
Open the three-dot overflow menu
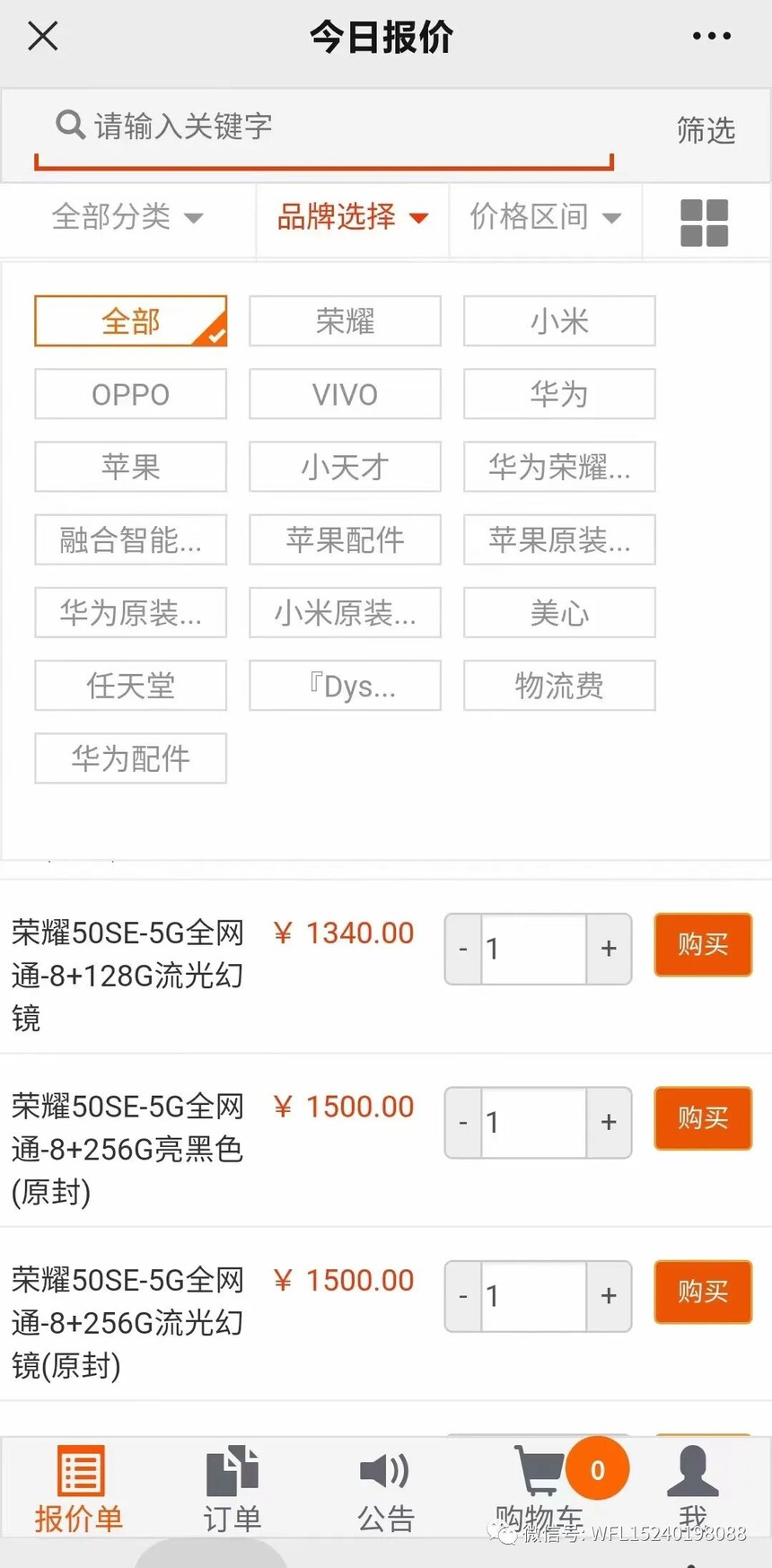click(x=711, y=36)
